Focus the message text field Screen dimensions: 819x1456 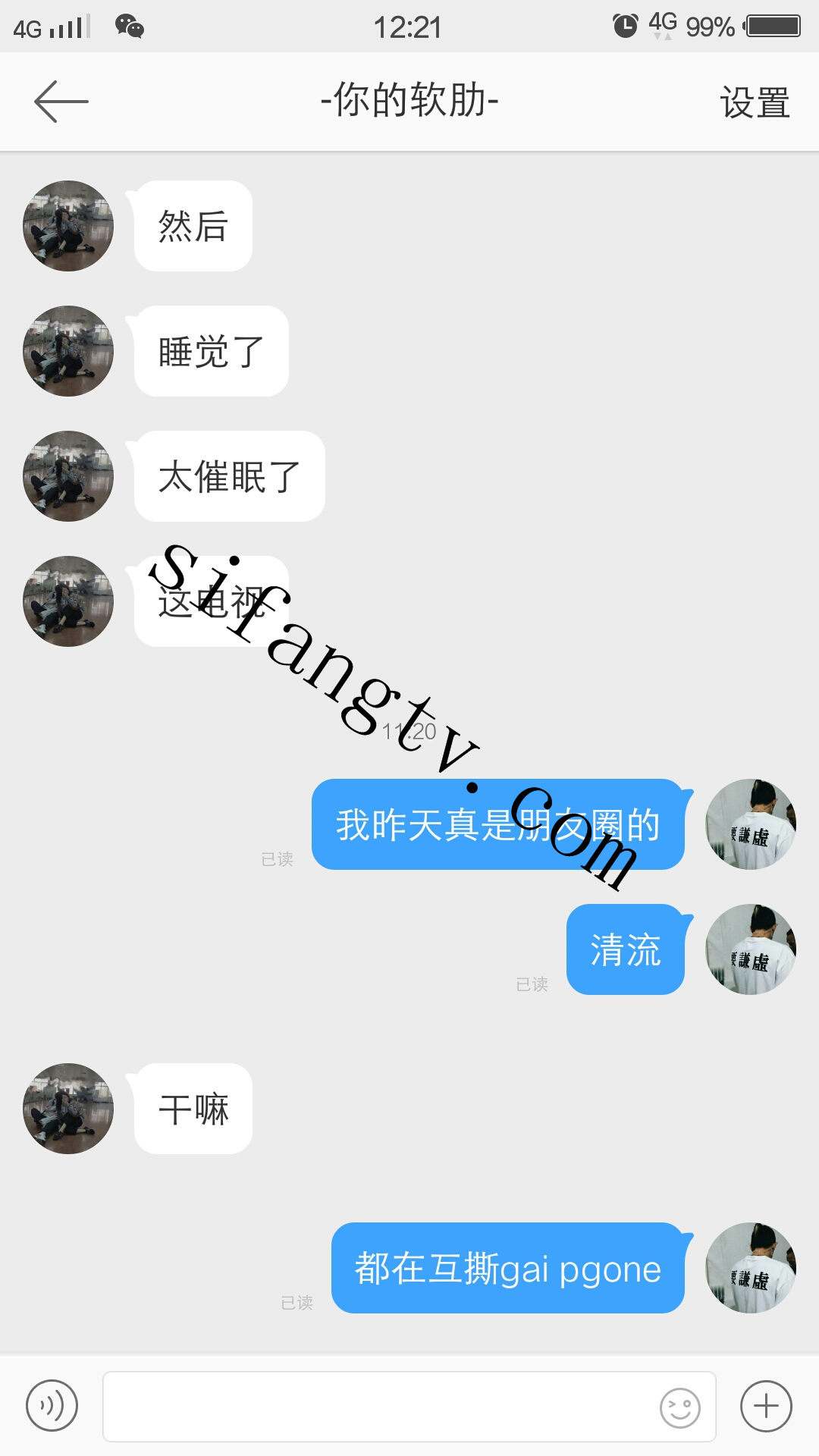pos(379,1406)
